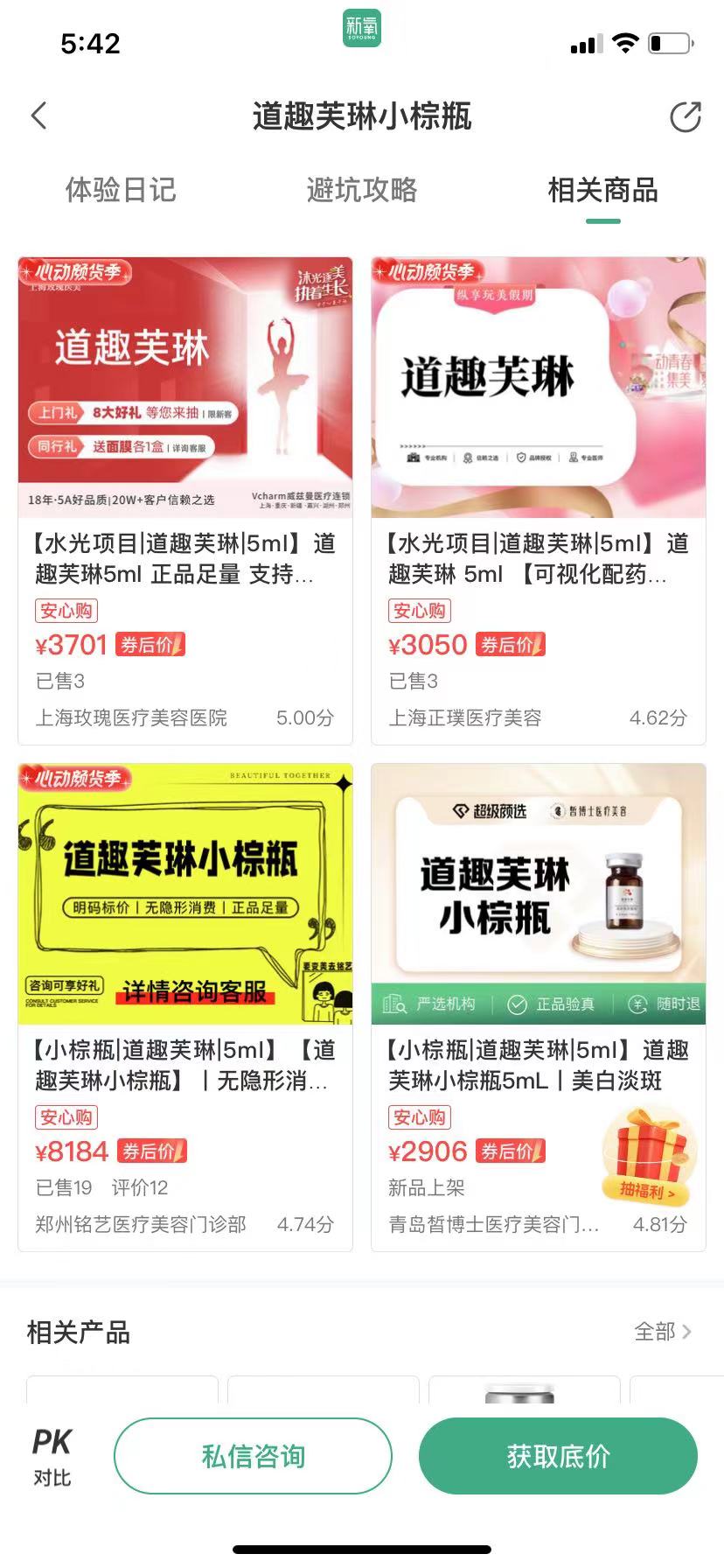
Task: Switch to the 体验日记 tab
Action: click(121, 190)
